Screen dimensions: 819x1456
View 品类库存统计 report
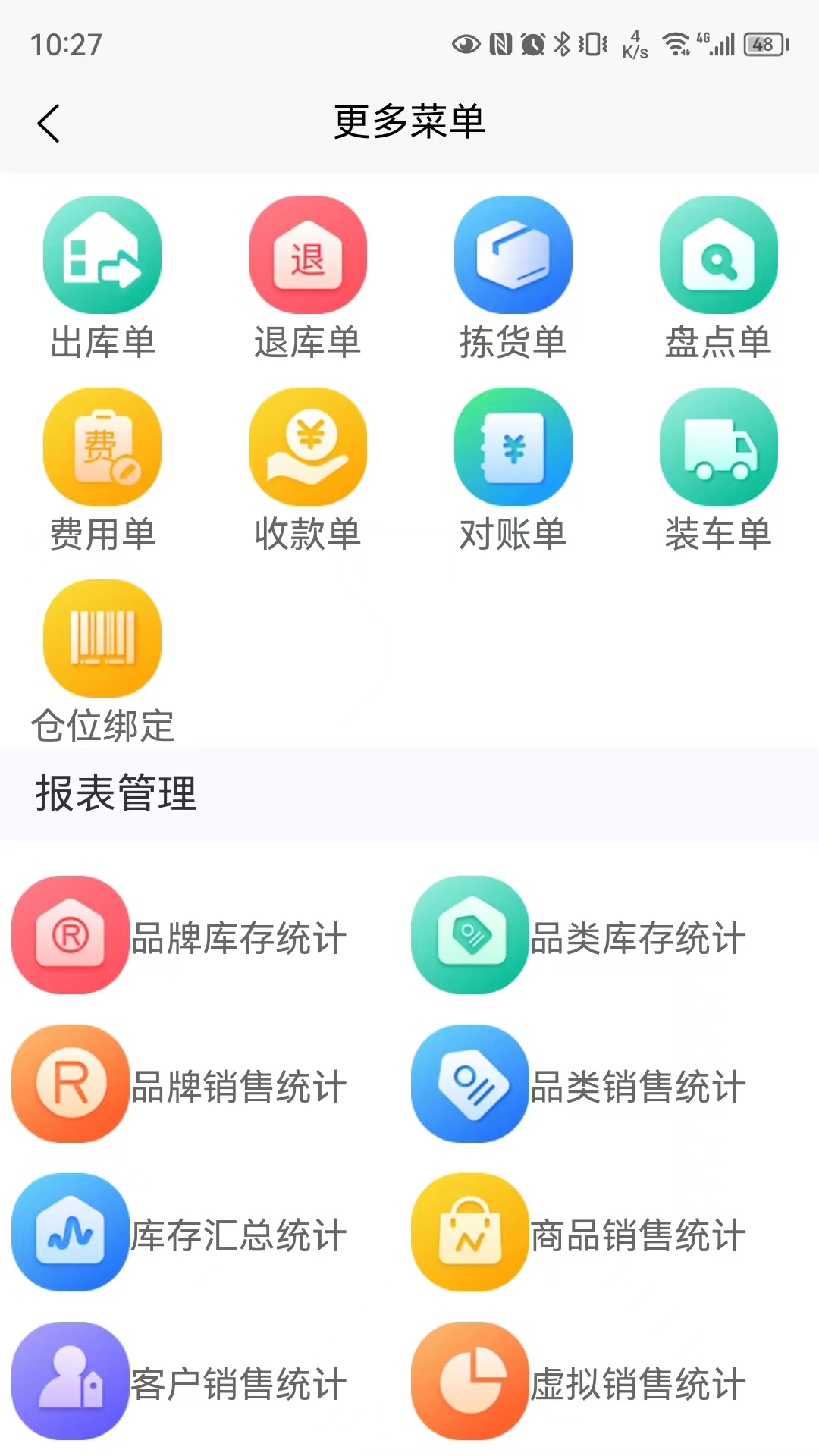pyautogui.click(x=580, y=936)
